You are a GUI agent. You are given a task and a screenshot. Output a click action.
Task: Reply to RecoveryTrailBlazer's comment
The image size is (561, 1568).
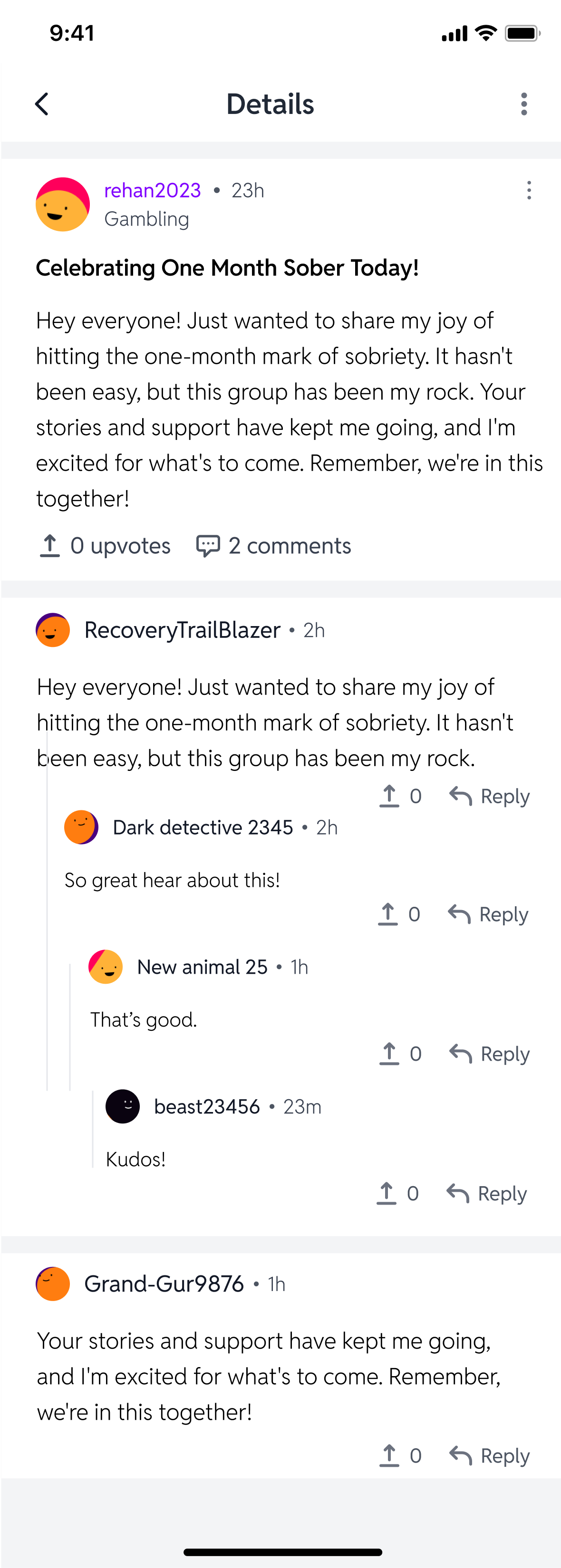click(490, 796)
